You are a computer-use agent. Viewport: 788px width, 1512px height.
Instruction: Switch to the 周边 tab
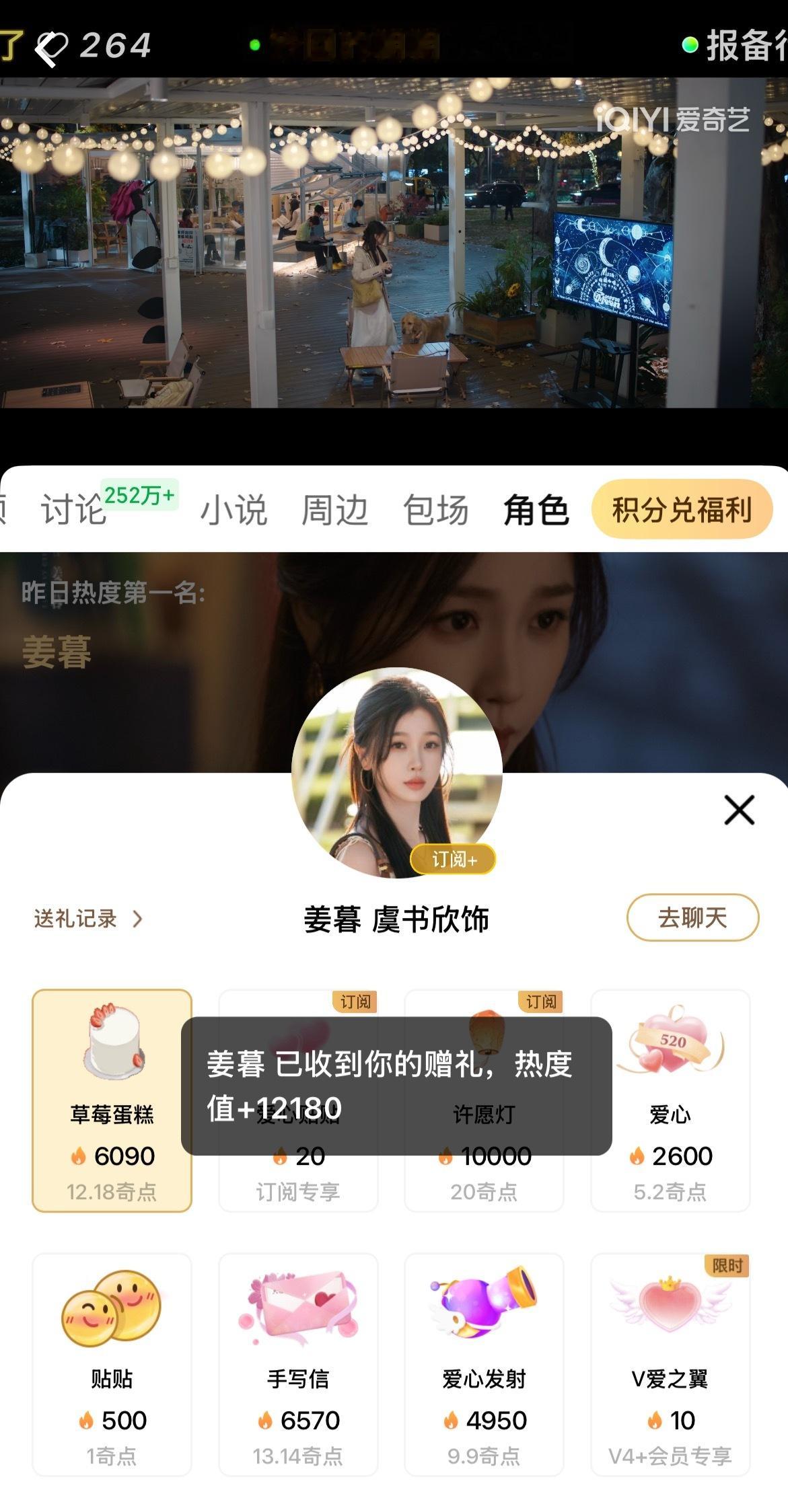334,511
